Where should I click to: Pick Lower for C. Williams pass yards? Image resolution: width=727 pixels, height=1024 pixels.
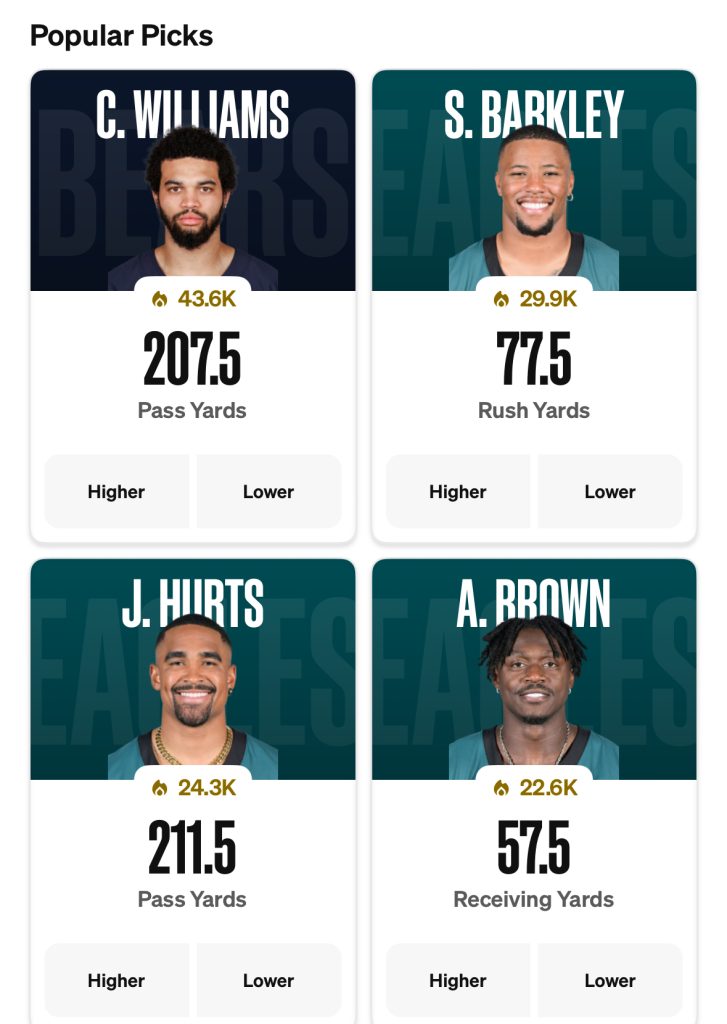coord(268,491)
